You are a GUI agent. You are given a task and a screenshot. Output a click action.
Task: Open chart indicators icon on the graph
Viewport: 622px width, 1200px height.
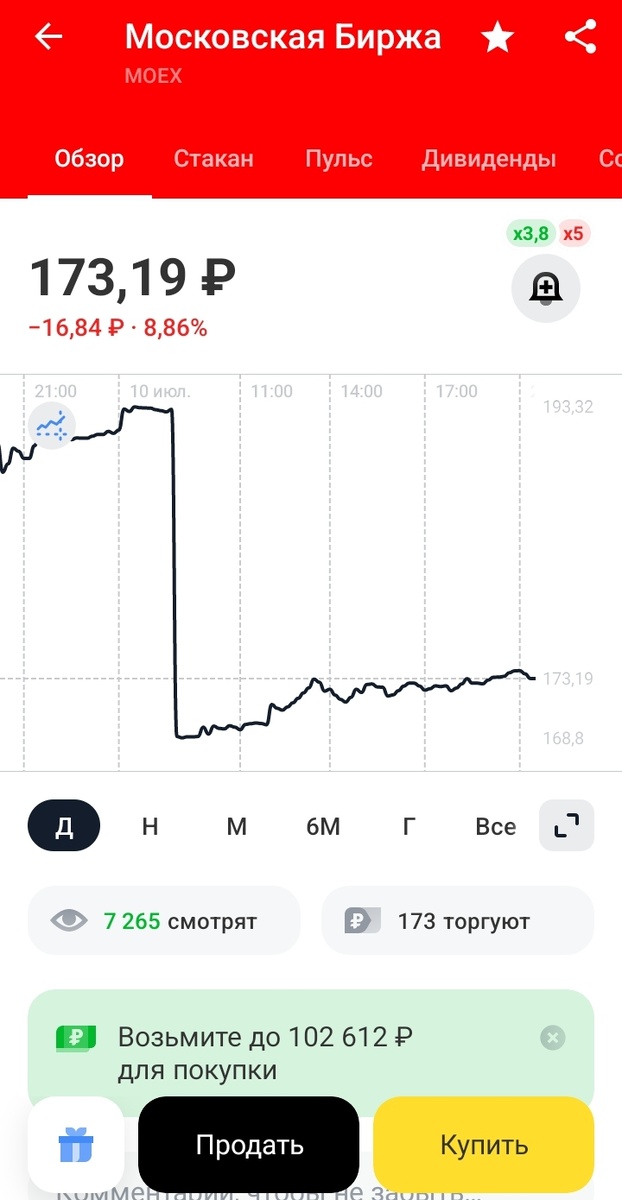click(51, 425)
